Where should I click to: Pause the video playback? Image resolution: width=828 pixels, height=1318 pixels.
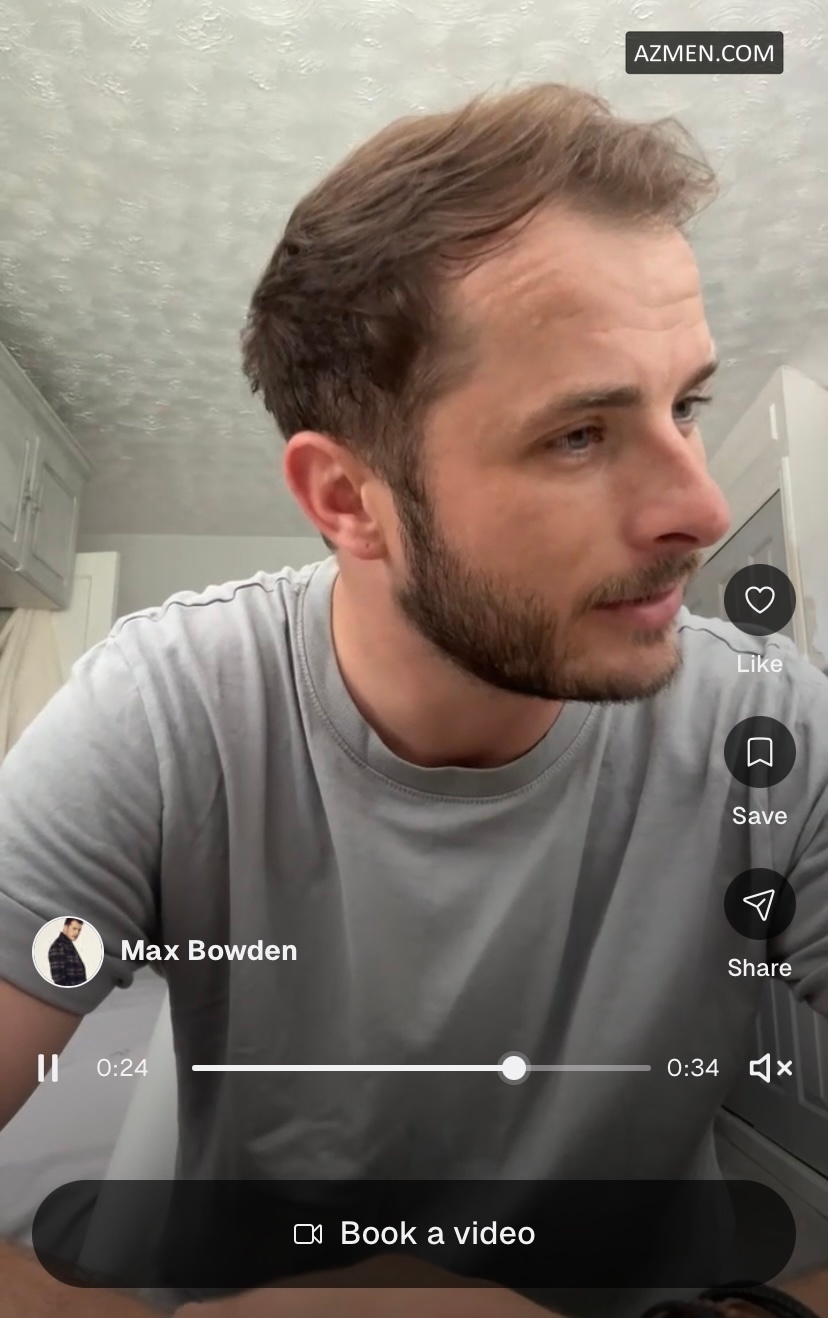47,1068
